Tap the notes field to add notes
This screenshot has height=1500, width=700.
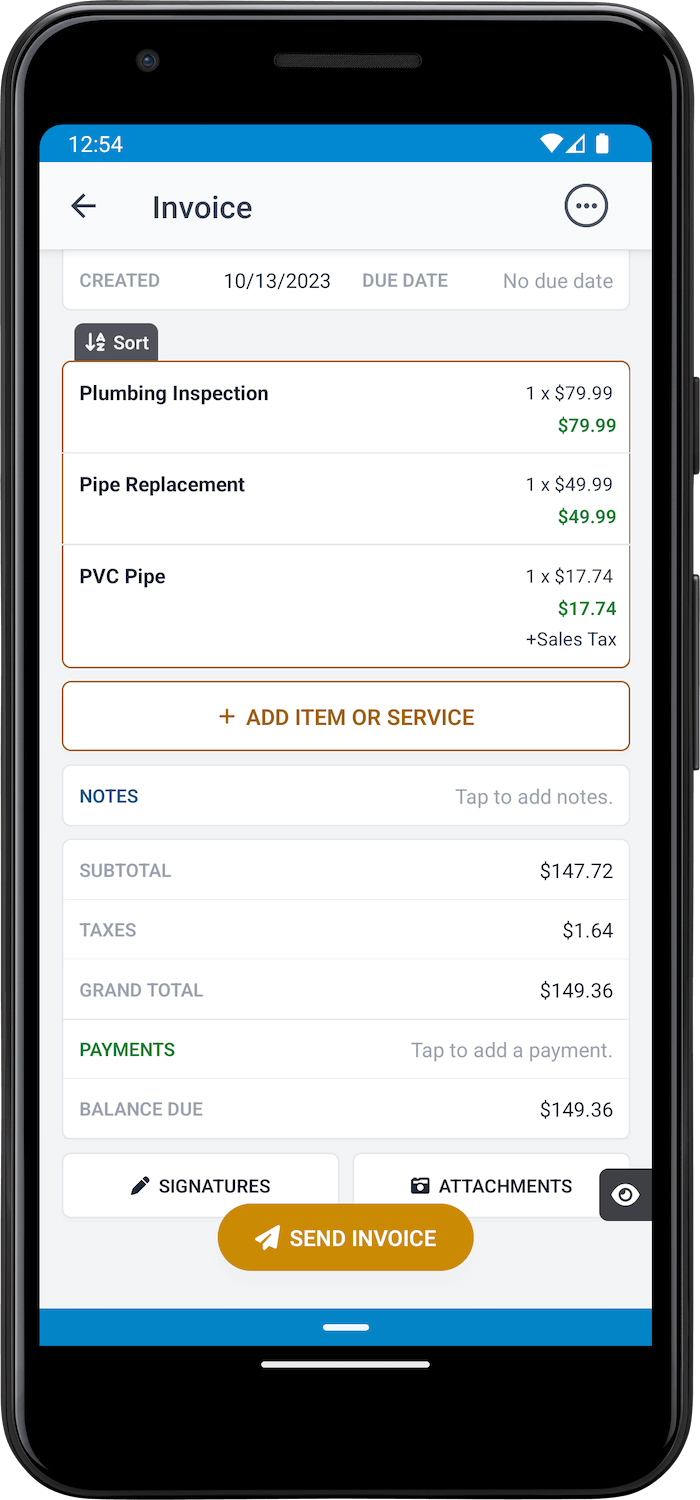click(x=346, y=796)
